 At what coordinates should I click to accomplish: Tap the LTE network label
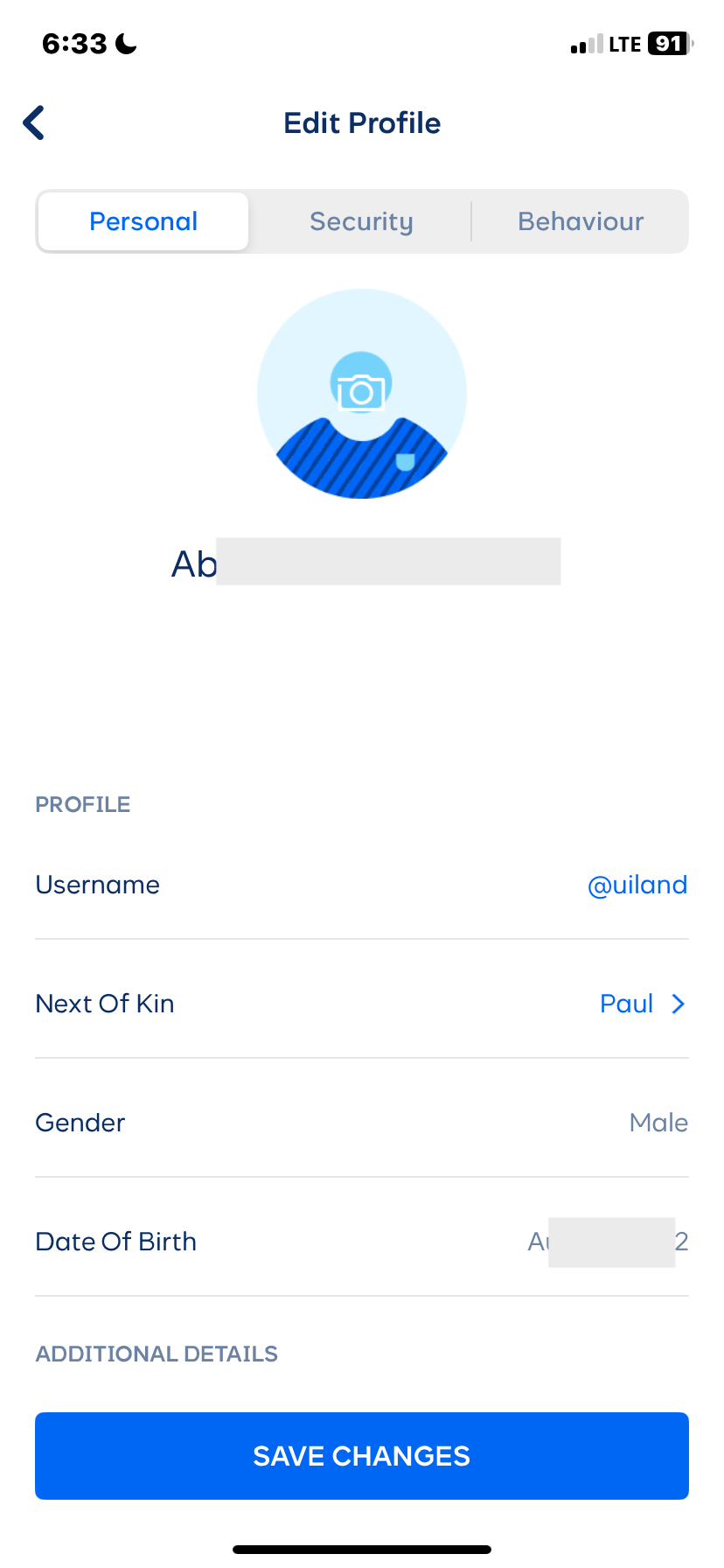[625, 43]
